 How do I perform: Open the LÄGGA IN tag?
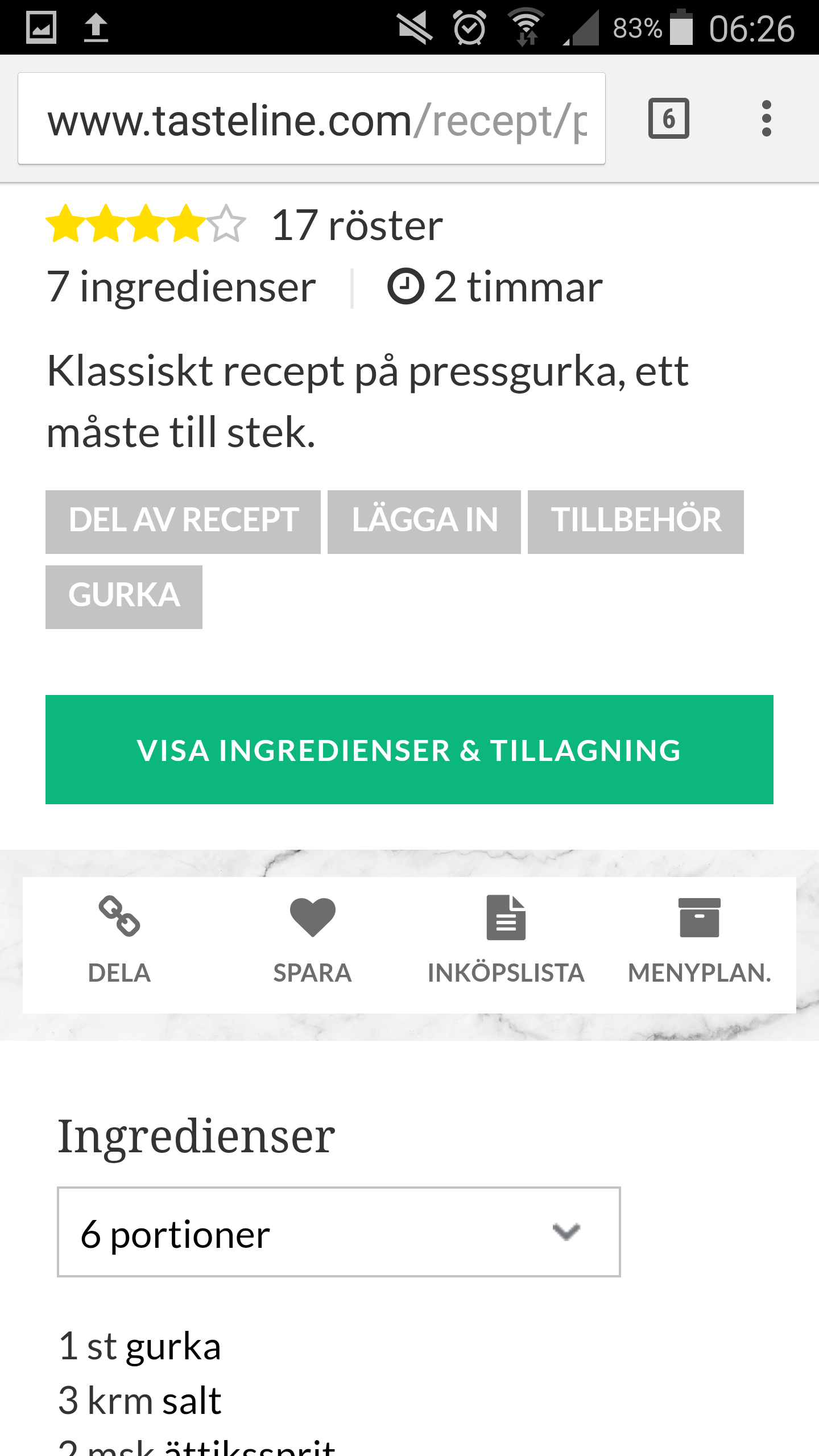coord(424,521)
